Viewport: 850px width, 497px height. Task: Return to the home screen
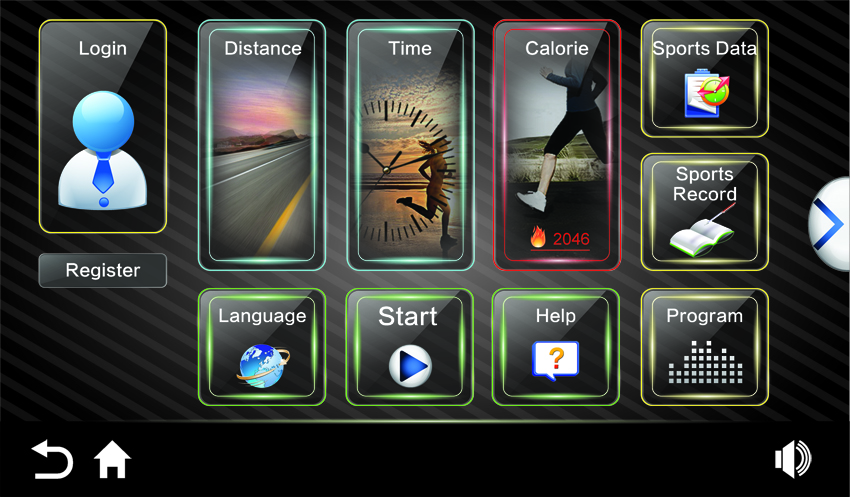click(x=112, y=459)
